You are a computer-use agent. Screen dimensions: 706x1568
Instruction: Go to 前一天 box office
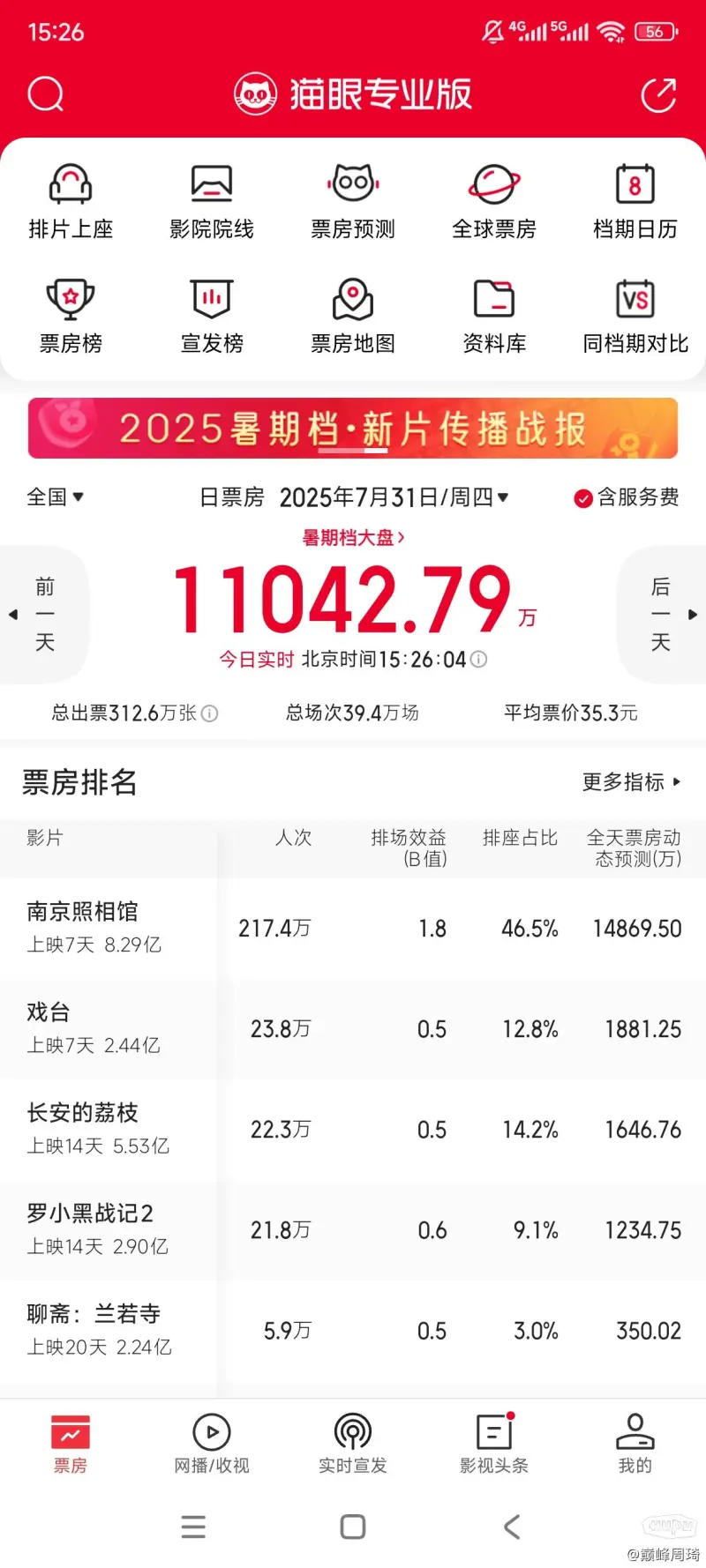42,614
